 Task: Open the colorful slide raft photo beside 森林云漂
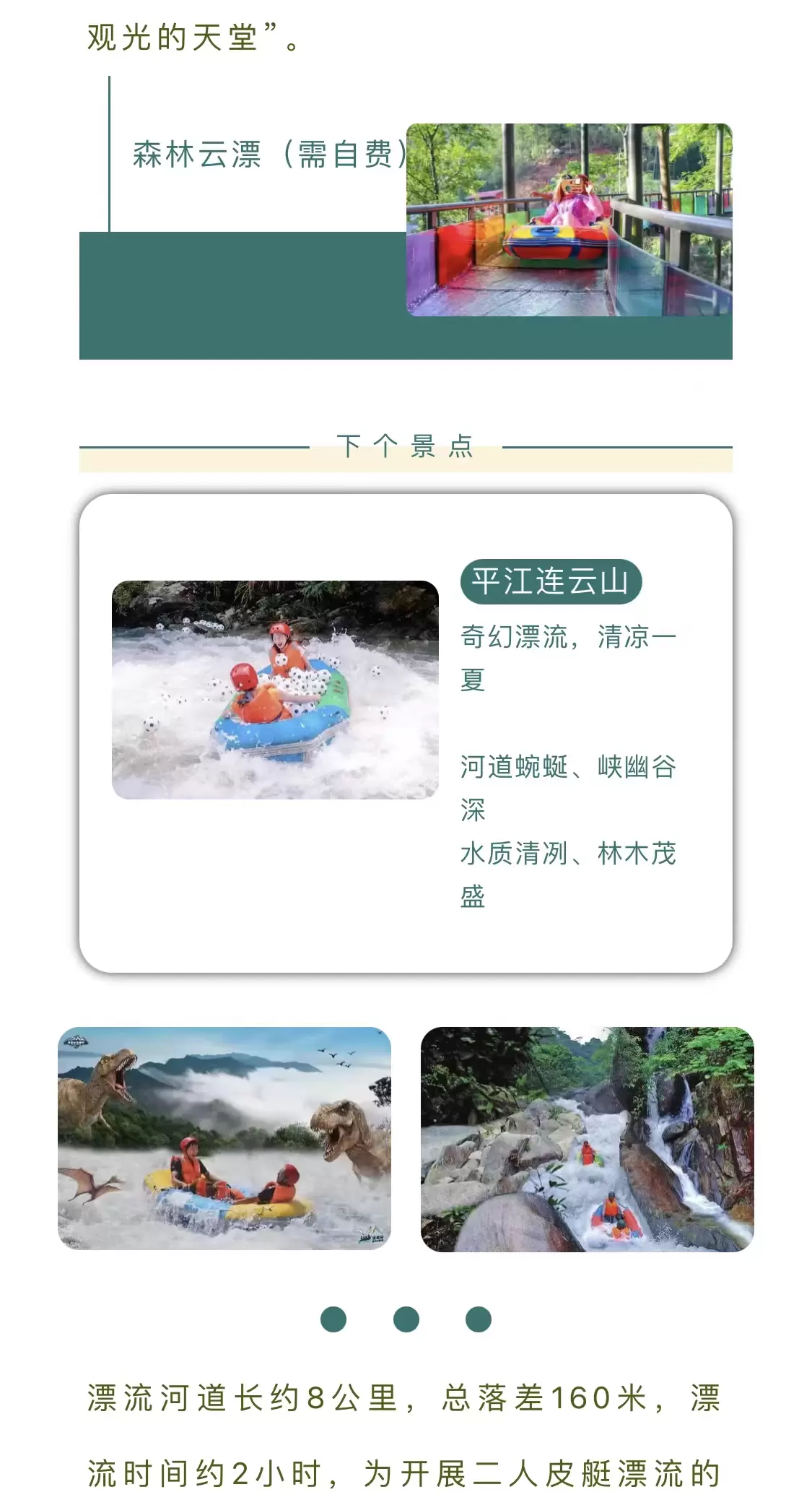click(569, 220)
